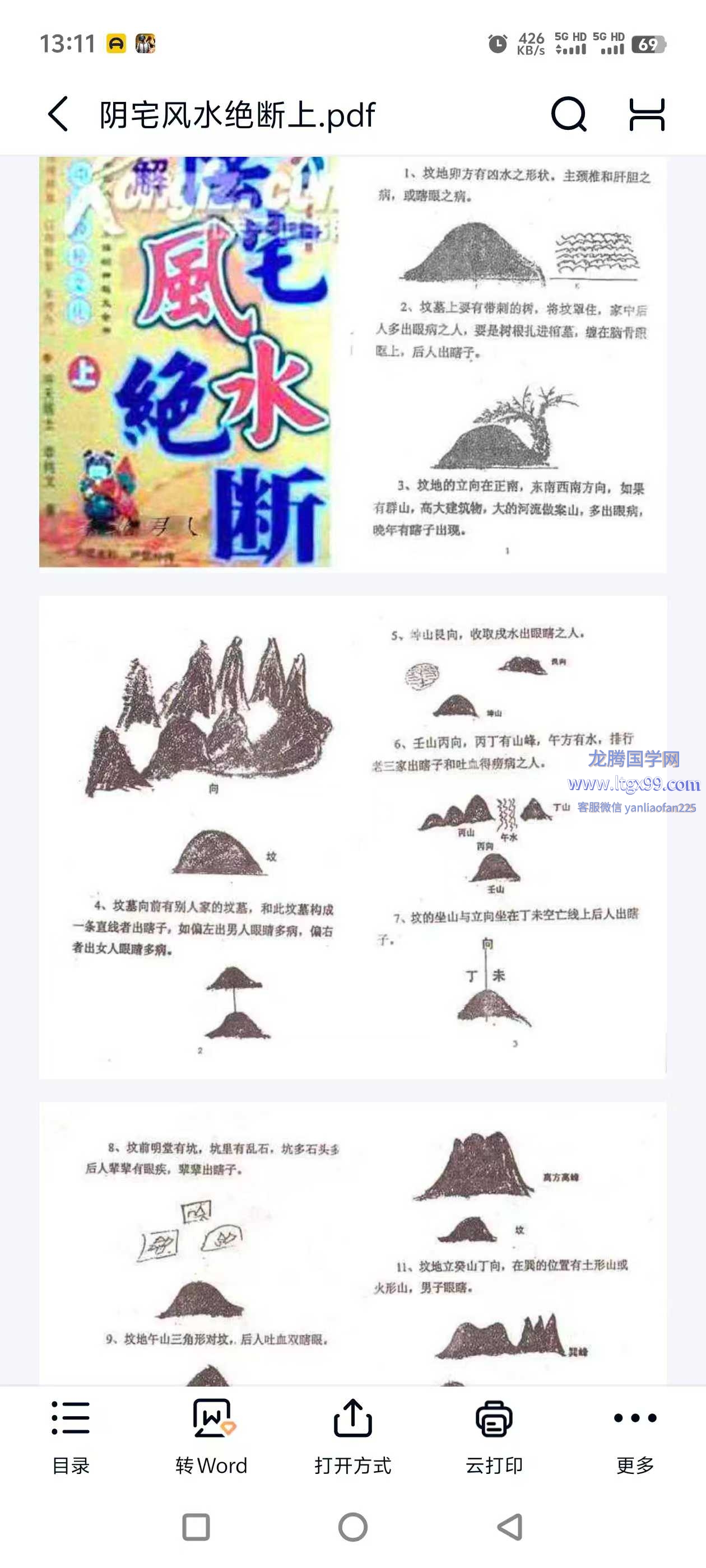706x1568 pixels.
Task: Open the 更多 more options menu
Action: [x=635, y=1436]
